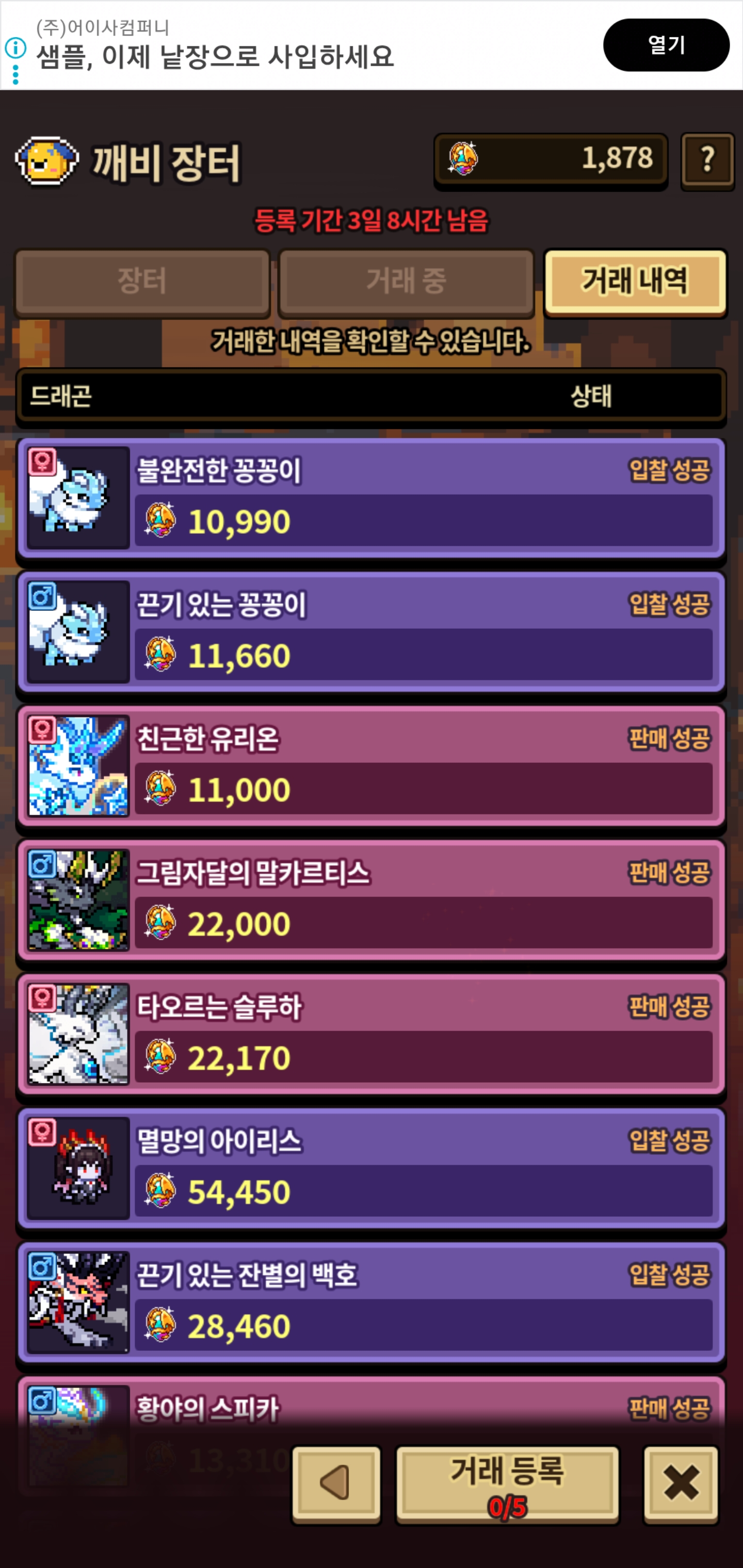The height and width of the screenshot is (1568, 743).
Task: Switch to the 거래 중 tab
Action: coord(406,282)
